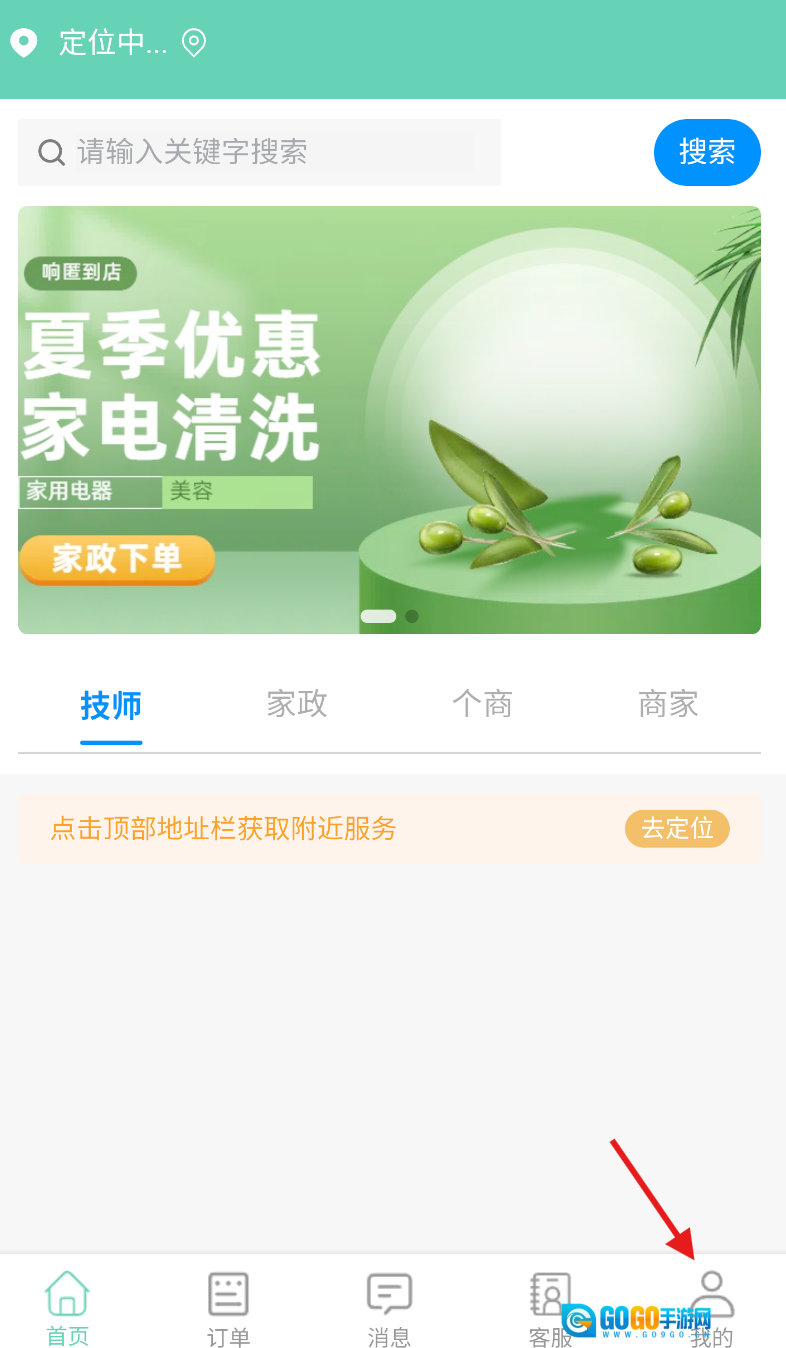Focus the keyword search field

pyautogui.click(x=270, y=152)
